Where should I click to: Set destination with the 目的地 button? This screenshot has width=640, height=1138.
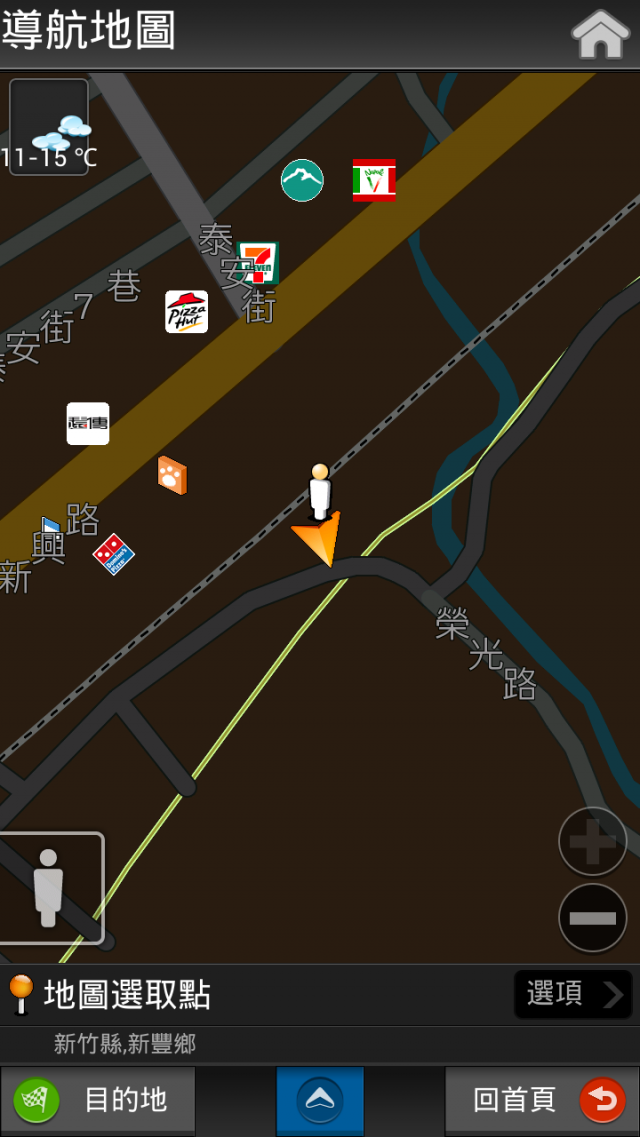point(98,1100)
